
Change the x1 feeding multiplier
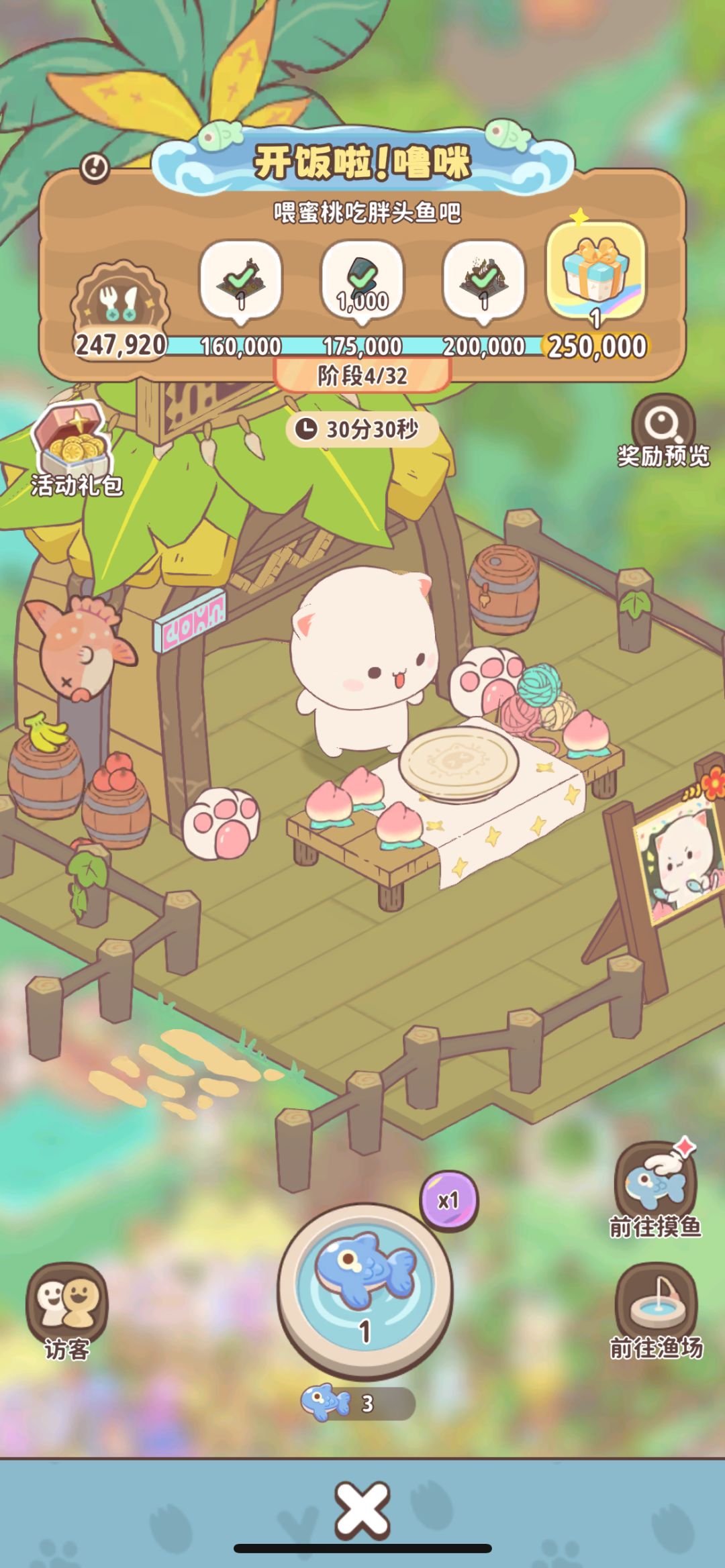pyautogui.click(x=449, y=1200)
